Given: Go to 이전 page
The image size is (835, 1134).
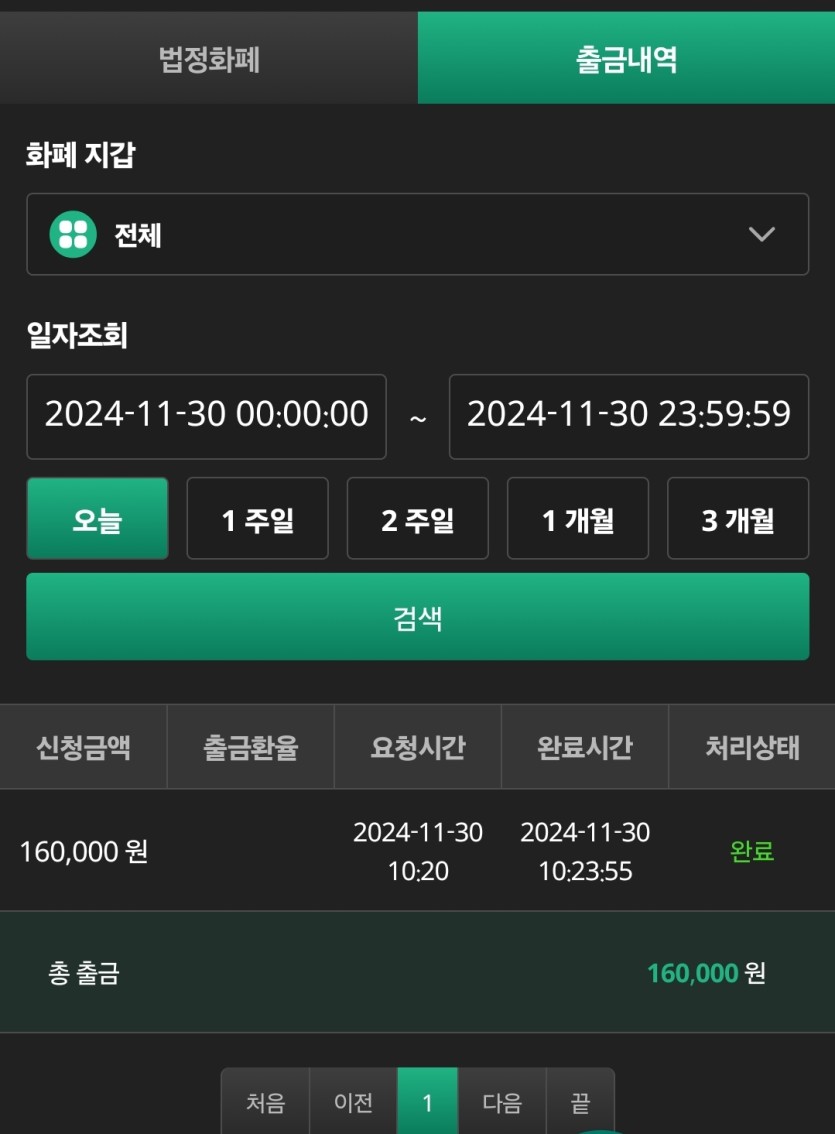Looking at the screenshot, I should [353, 1102].
